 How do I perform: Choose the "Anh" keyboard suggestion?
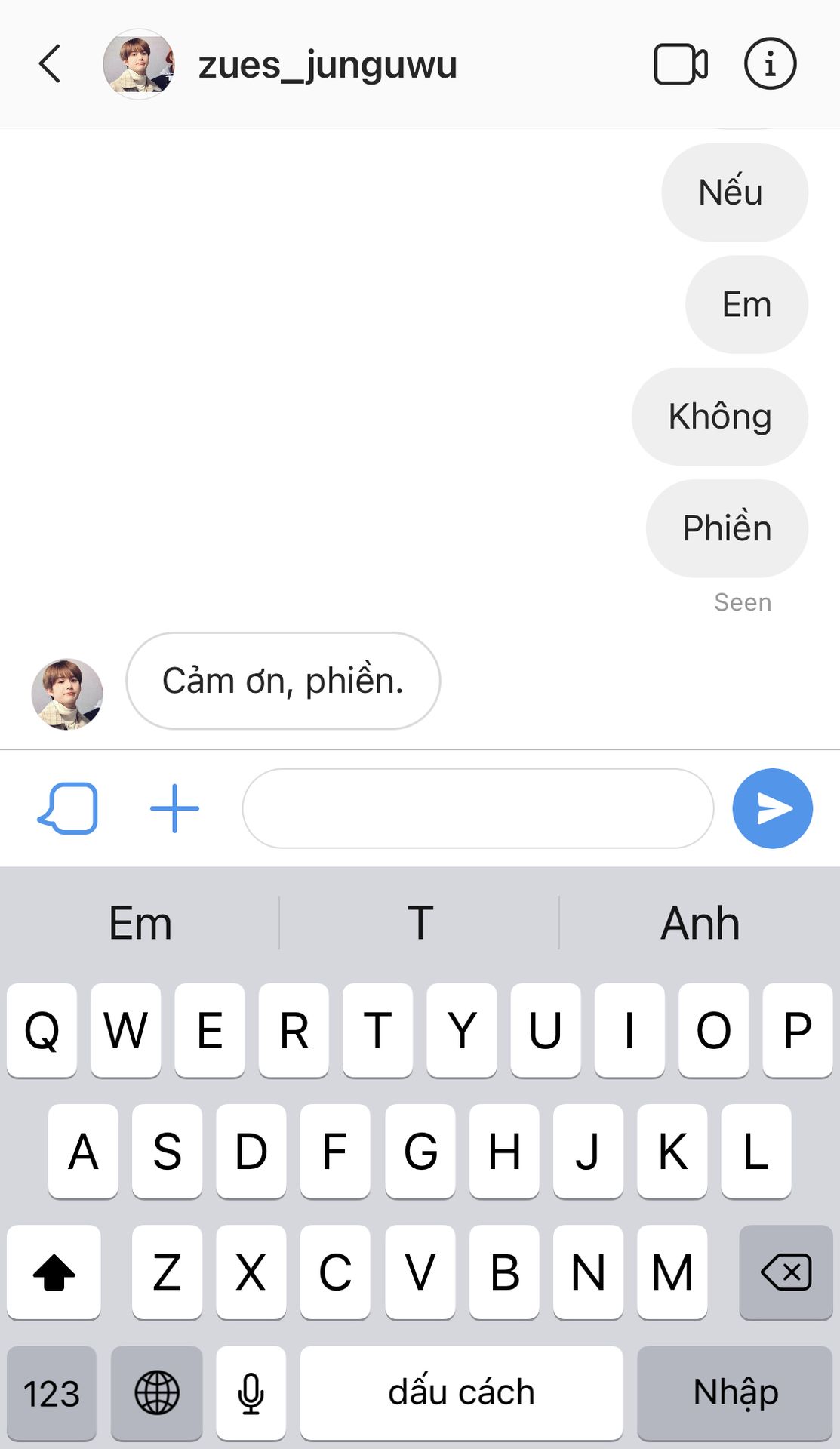700,923
